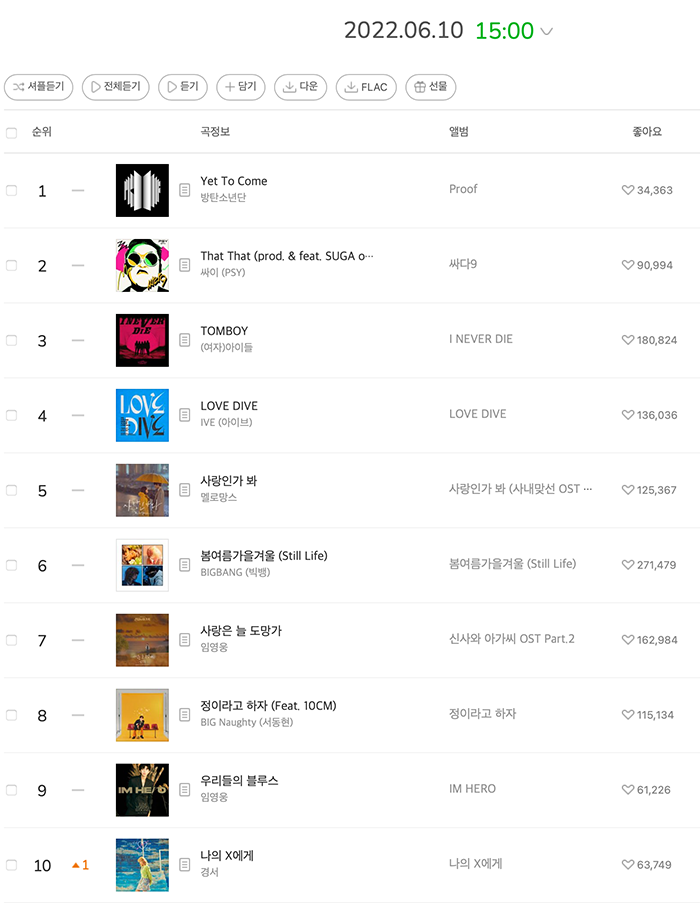Add selected songs with 담기
700x903 pixels.
click(241, 87)
